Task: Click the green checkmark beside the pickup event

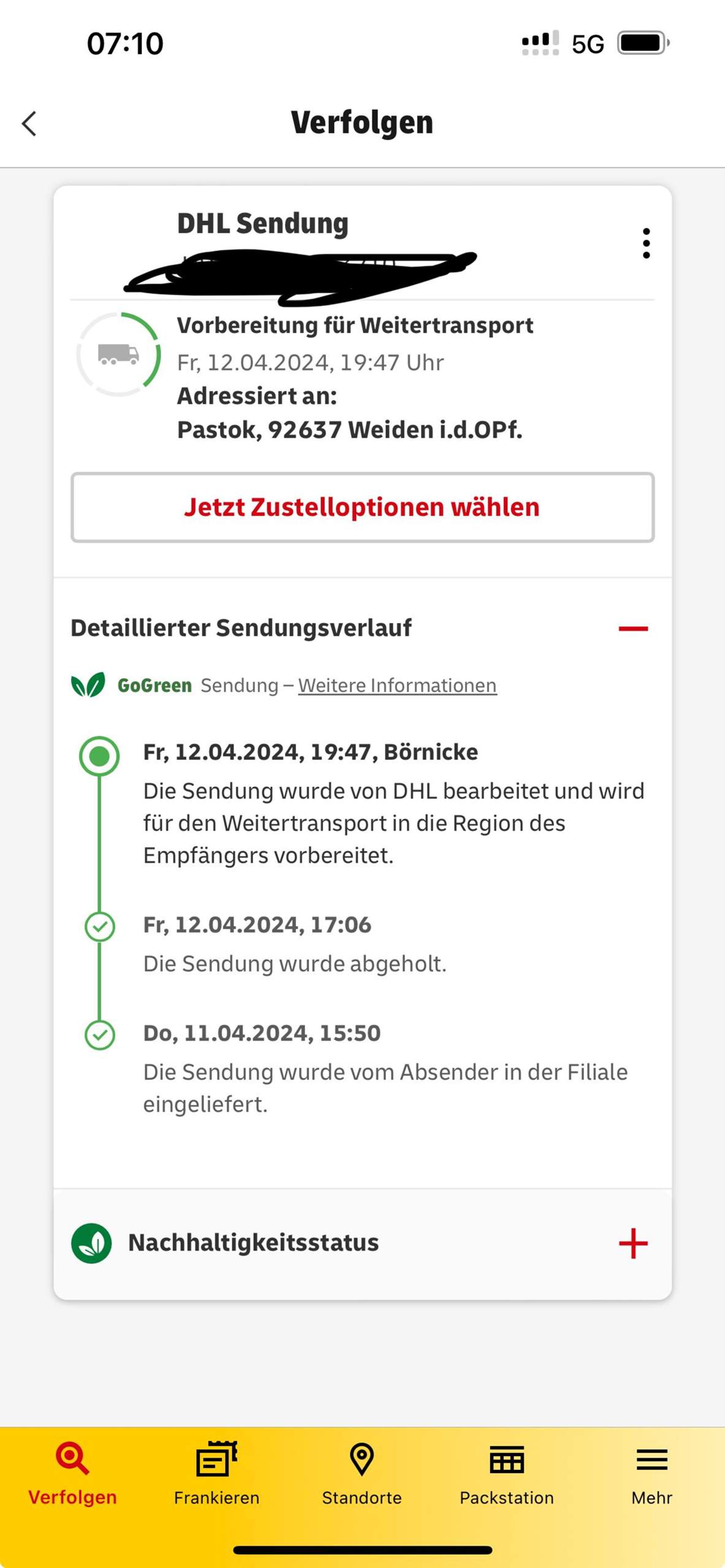Action: 100,927
